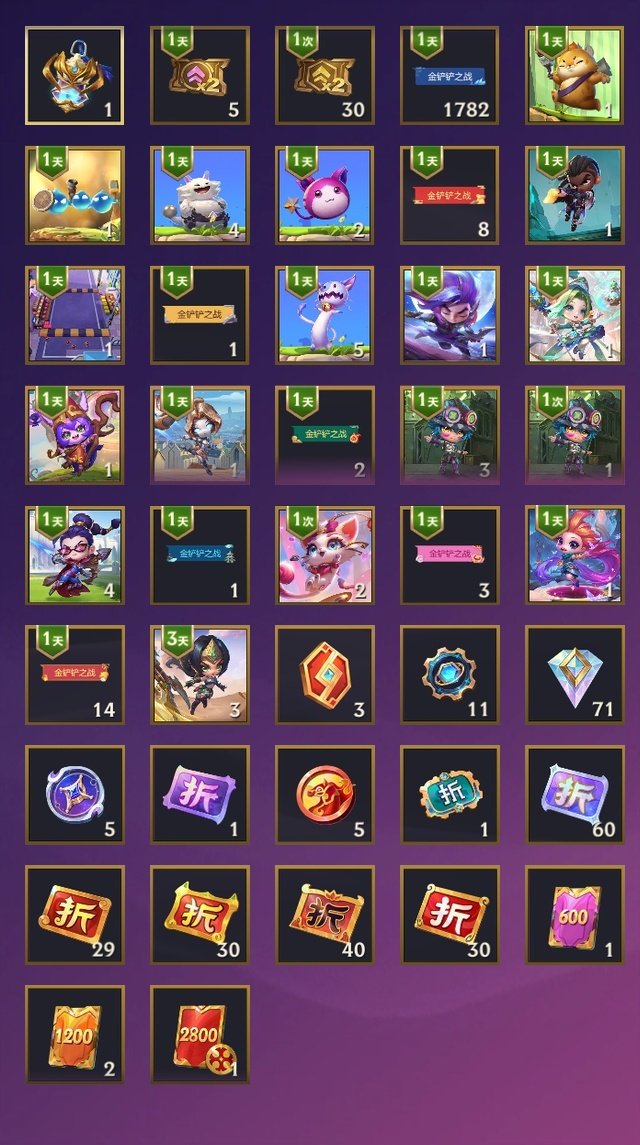Select the red hexagon gem with count 3
The width and height of the screenshot is (640, 1145).
coord(324,674)
